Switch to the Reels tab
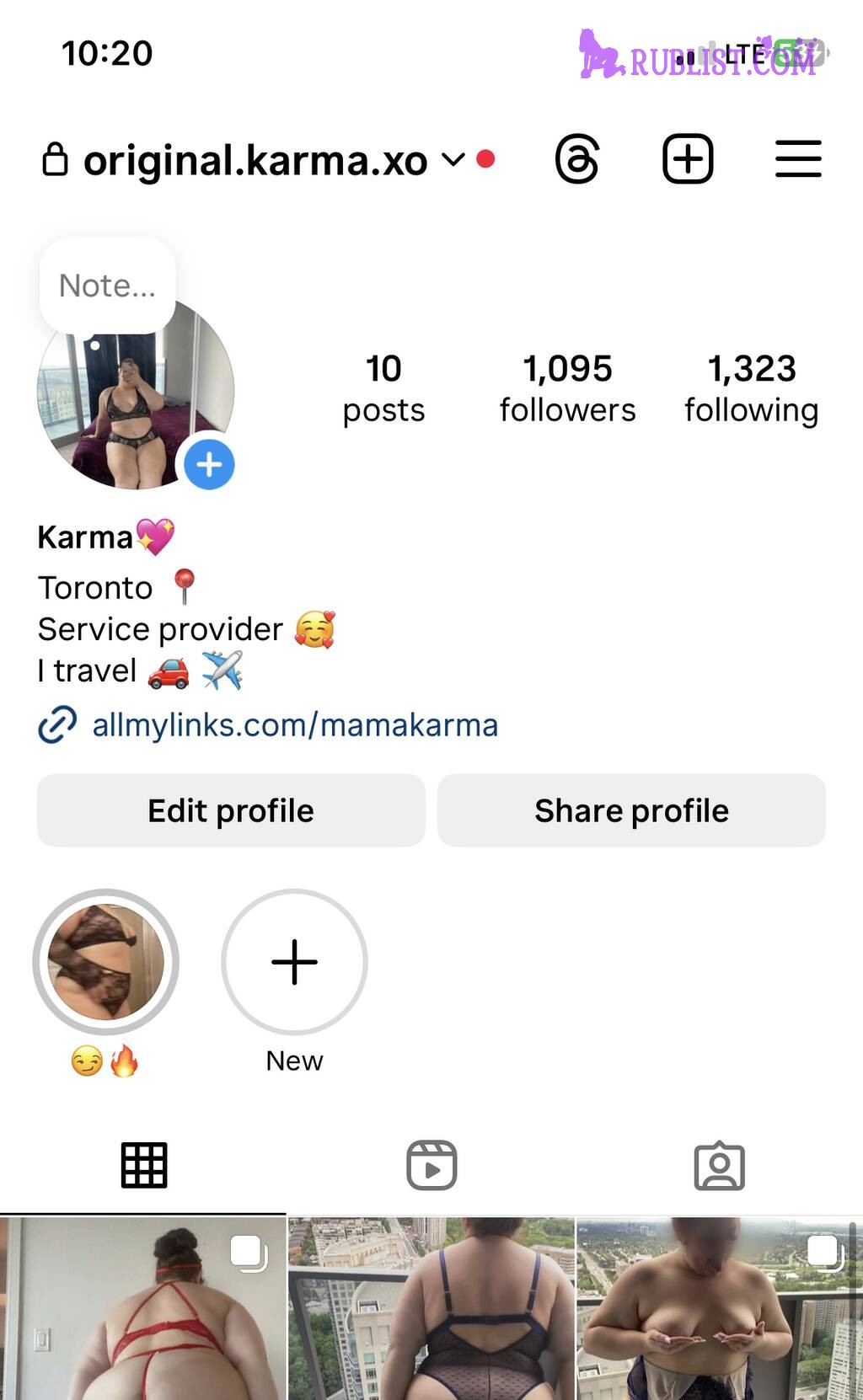This screenshot has height=1400, width=863. click(431, 1166)
